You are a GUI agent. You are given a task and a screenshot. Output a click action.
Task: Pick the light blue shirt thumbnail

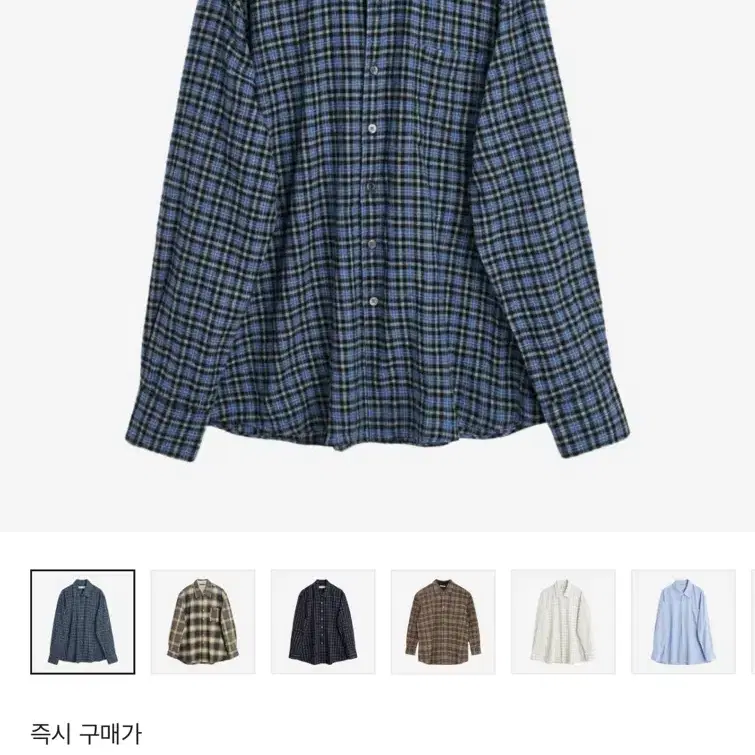pos(683,622)
